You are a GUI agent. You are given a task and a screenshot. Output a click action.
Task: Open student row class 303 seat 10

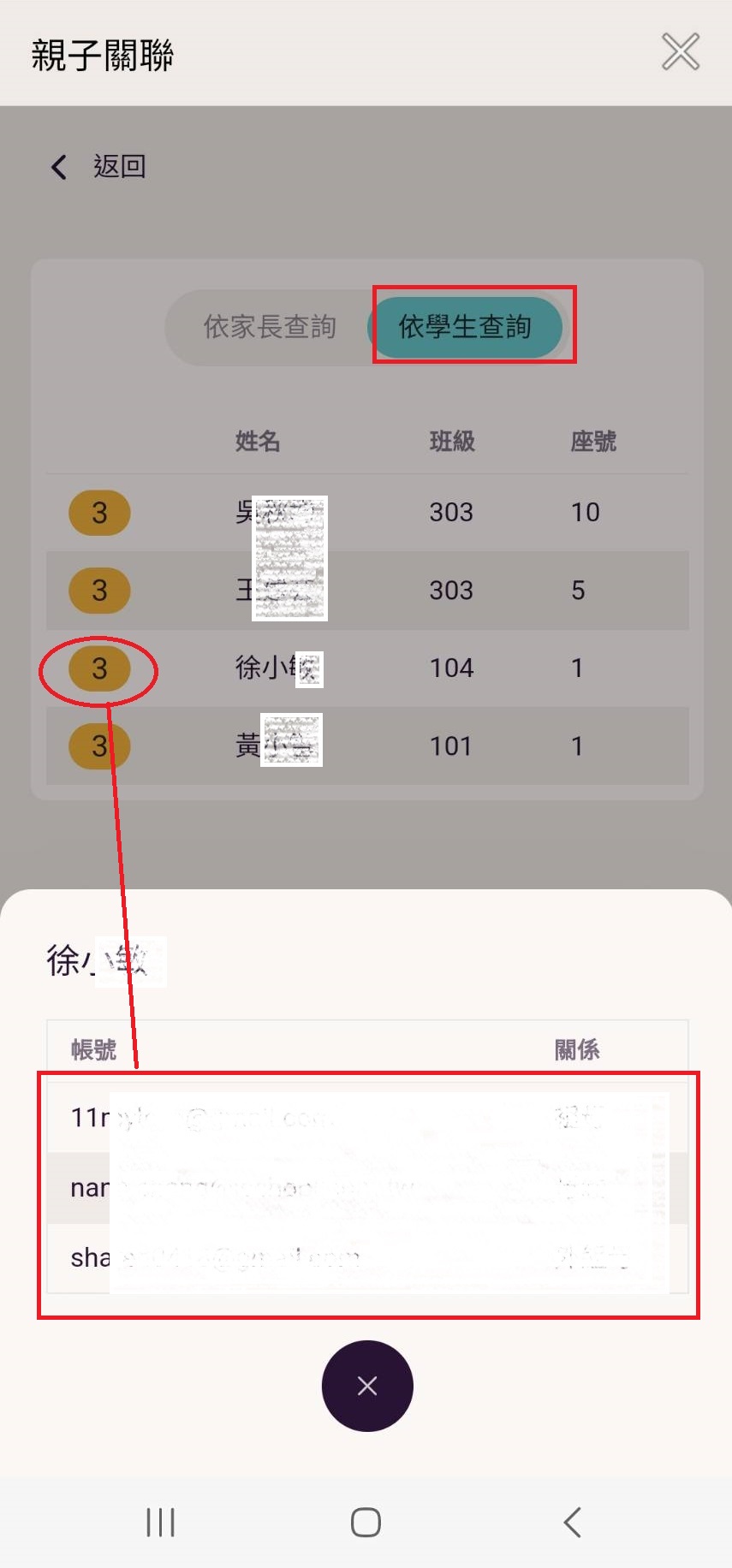[x=366, y=513]
